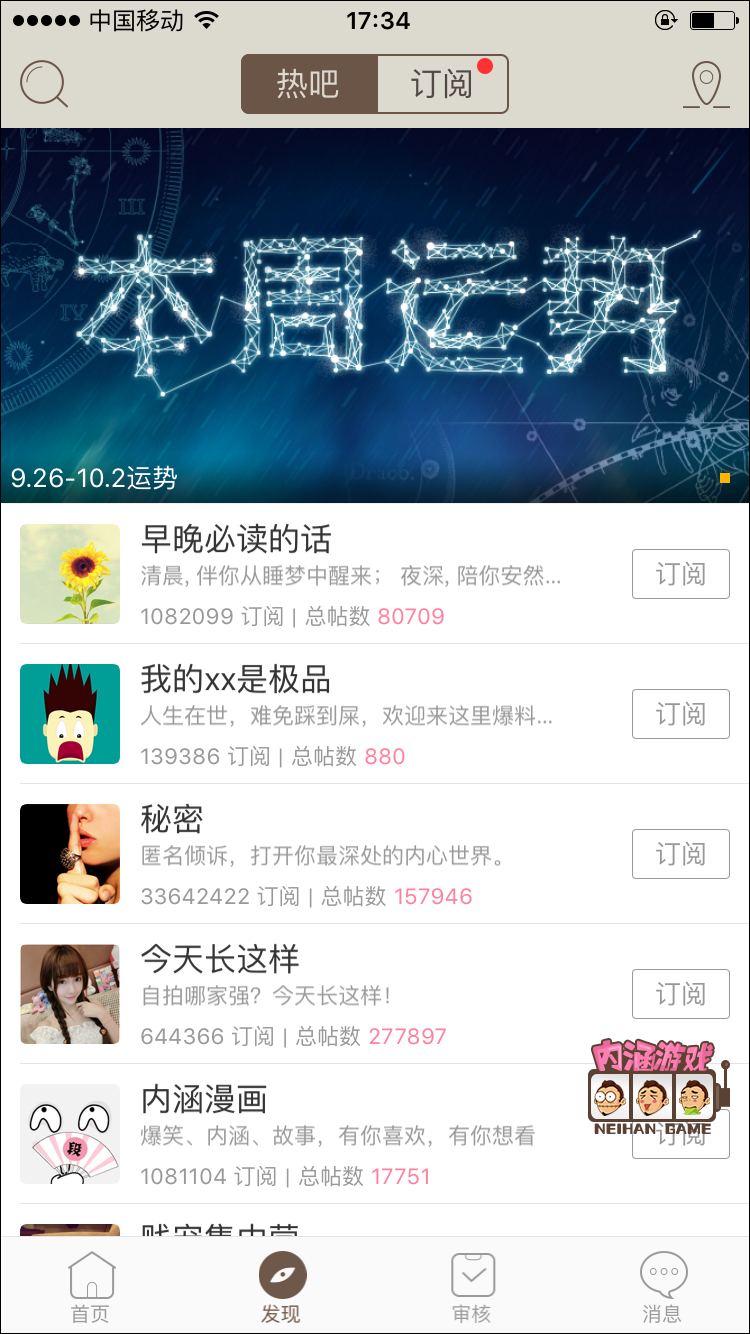Open the 我的xx是极品 forum
The height and width of the screenshot is (1334, 750).
pos(236,680)
